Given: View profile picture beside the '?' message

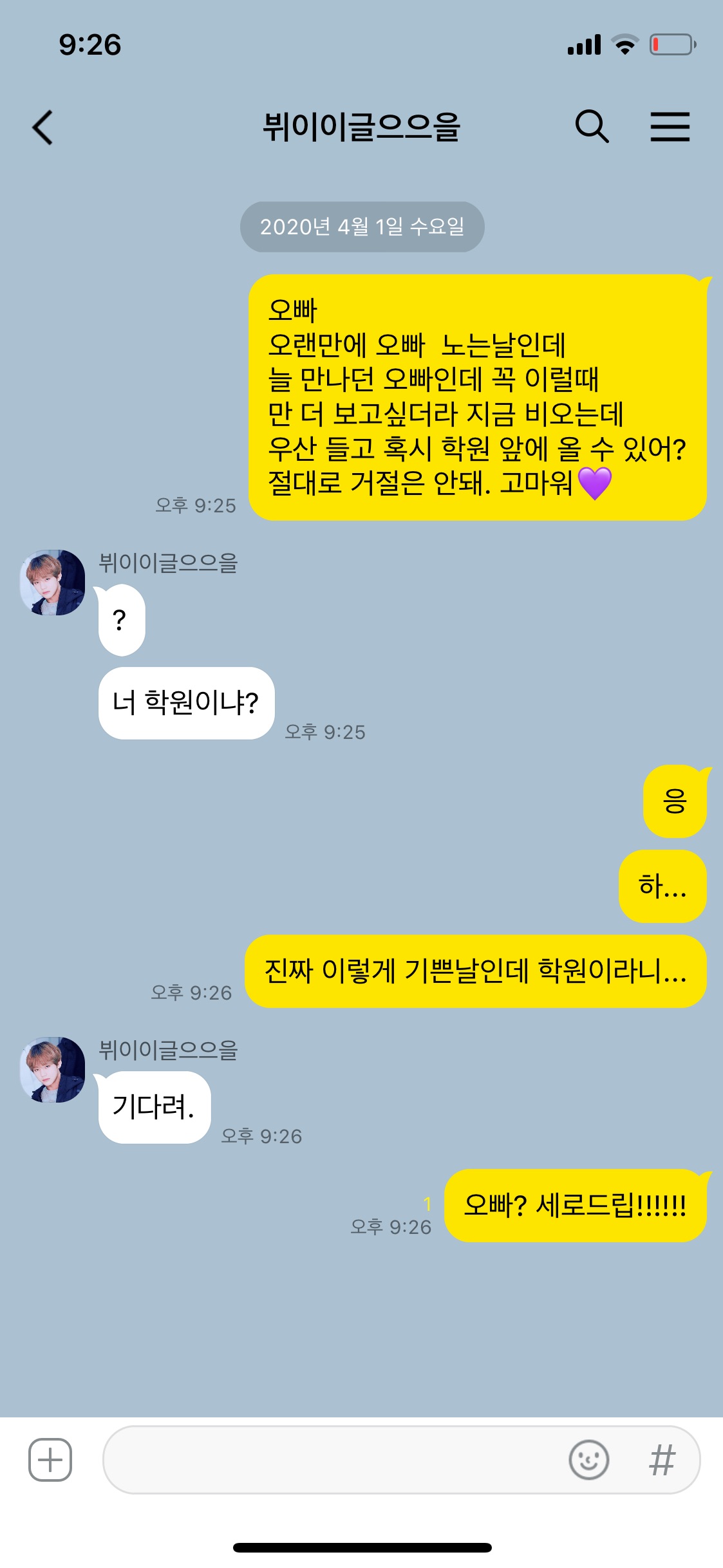Looking at the screenshot, I should 53,583.
